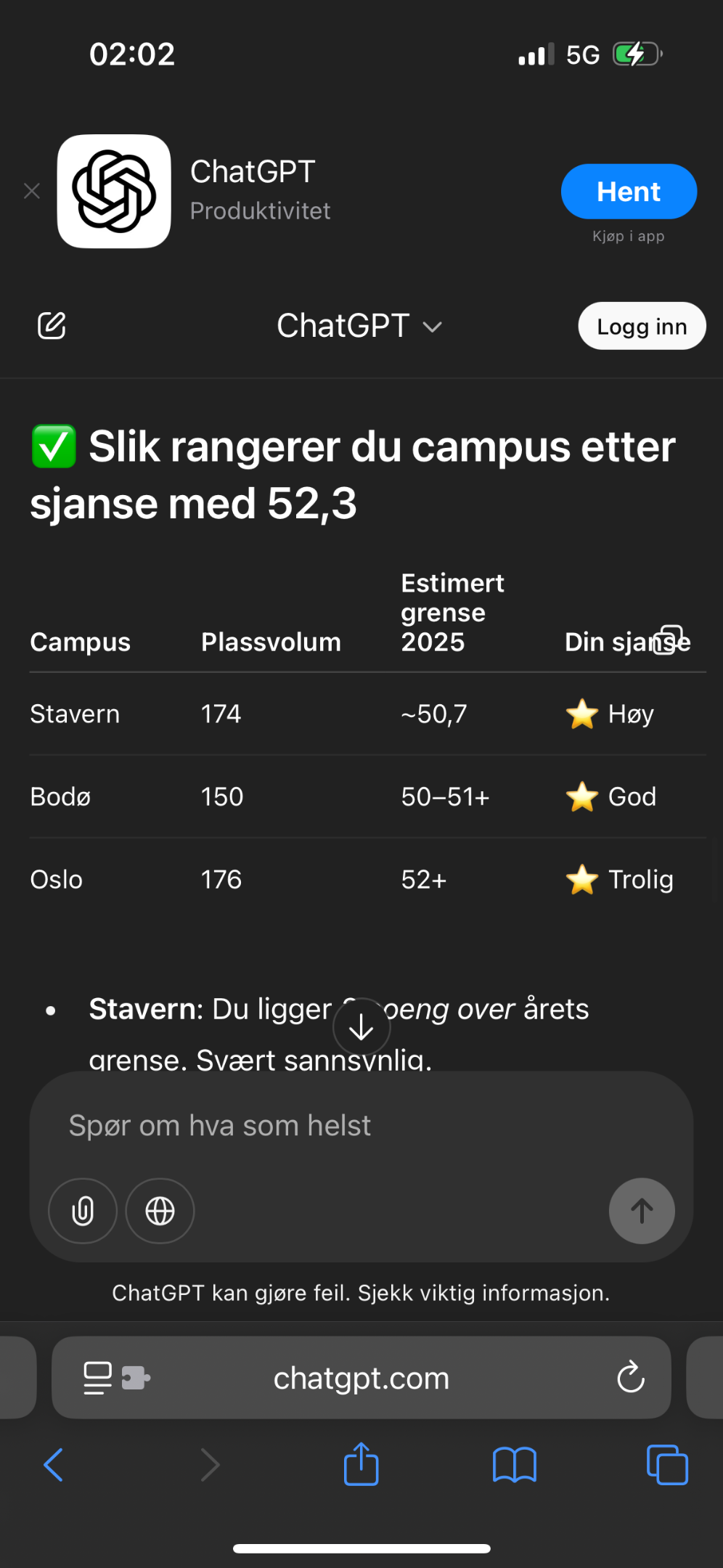Viewport: 723px width, 1568px height.
Task: Tap the Logg inn button
Action: [642, 326]
